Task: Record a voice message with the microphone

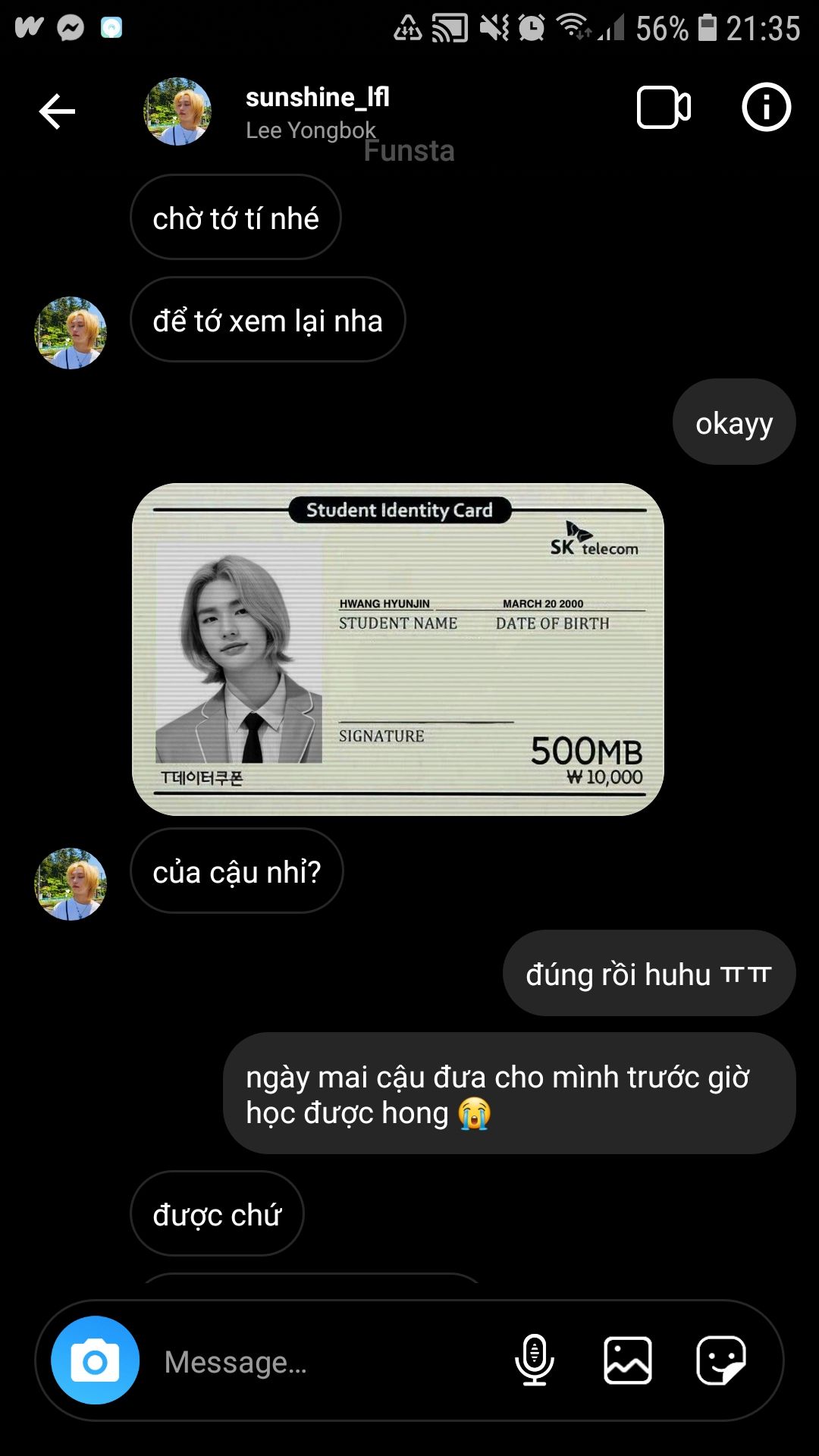Action: click(534, 1360)
